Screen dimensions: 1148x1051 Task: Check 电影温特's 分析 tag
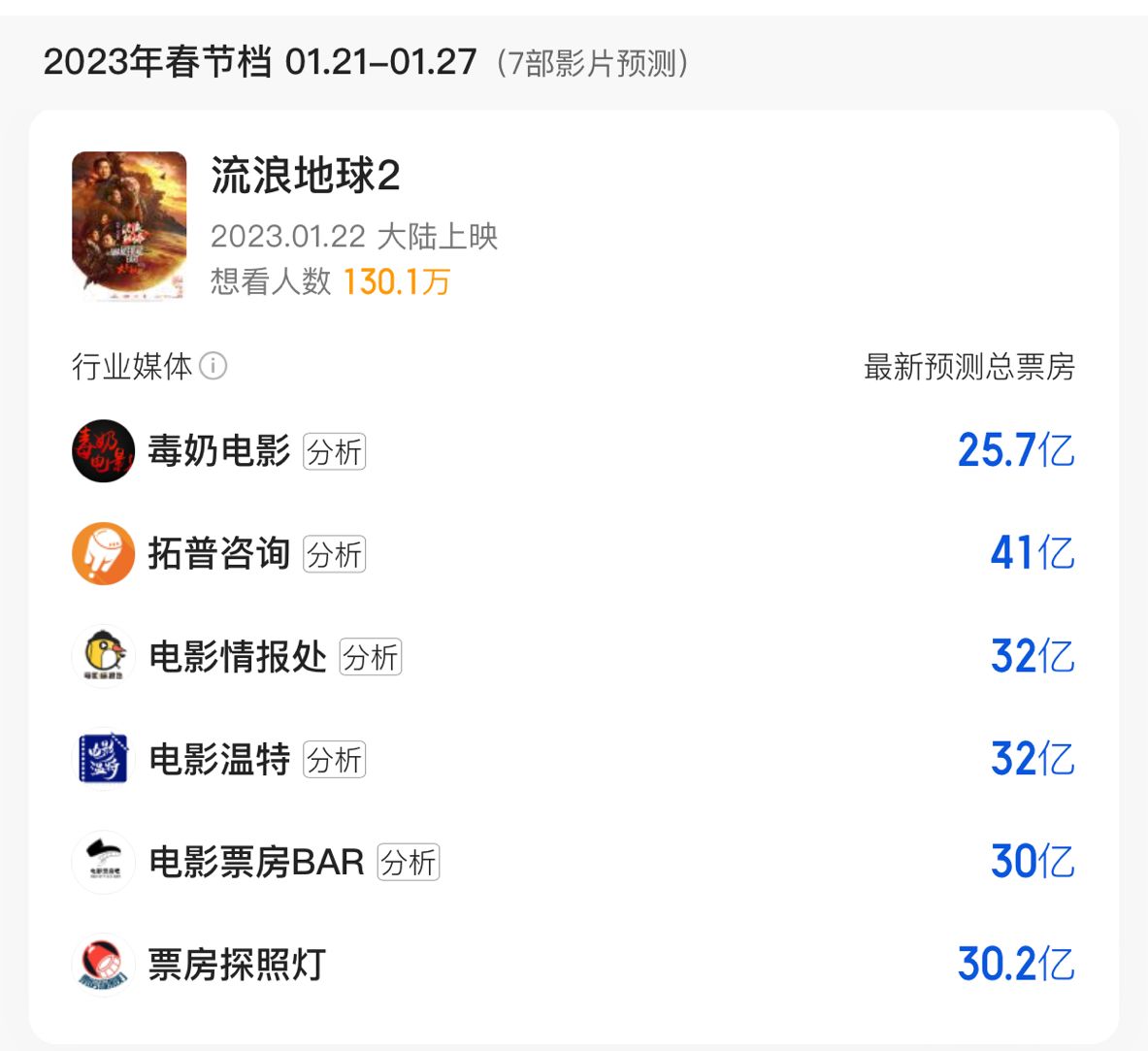click(335, 760)
